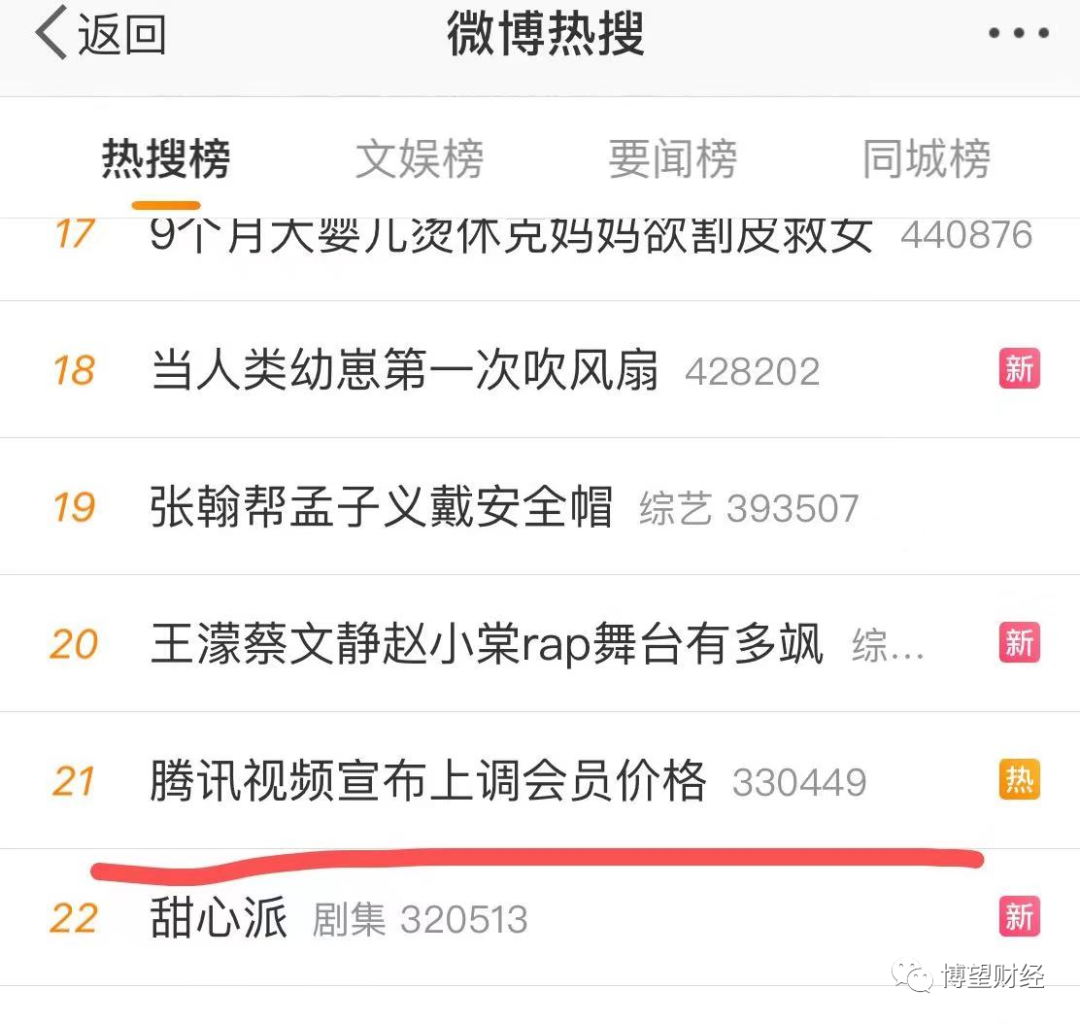
Task: Select the 热搜榜 tab
Action: point(166,160)
